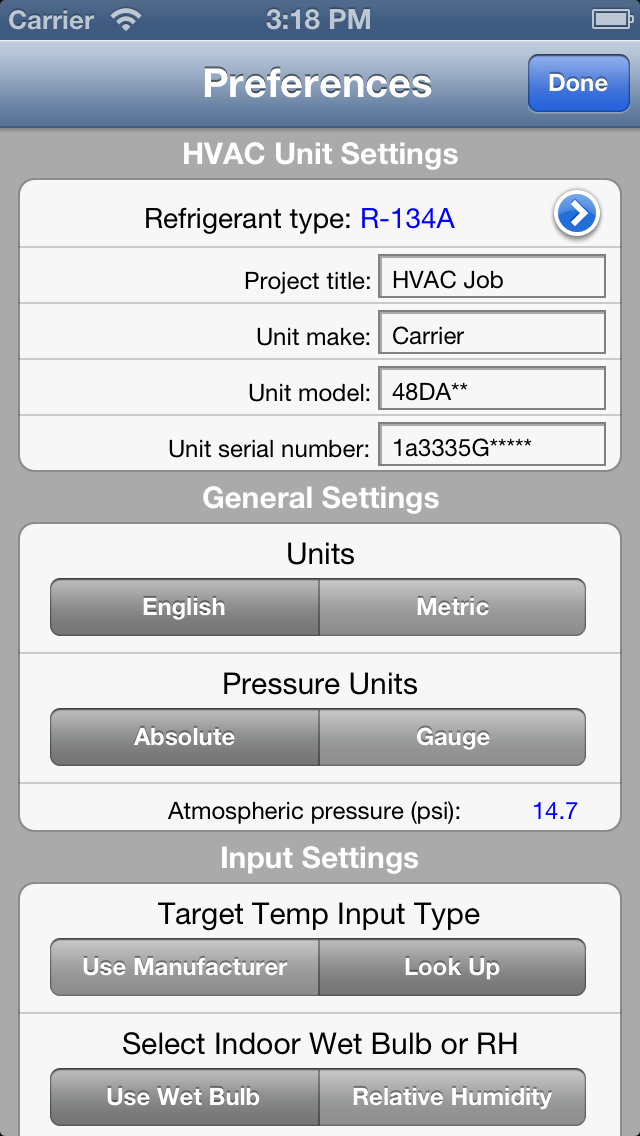The width and height of the screenshot is (640, 1136).
Task: Tap the Unit model field
Action: [491, 389]
